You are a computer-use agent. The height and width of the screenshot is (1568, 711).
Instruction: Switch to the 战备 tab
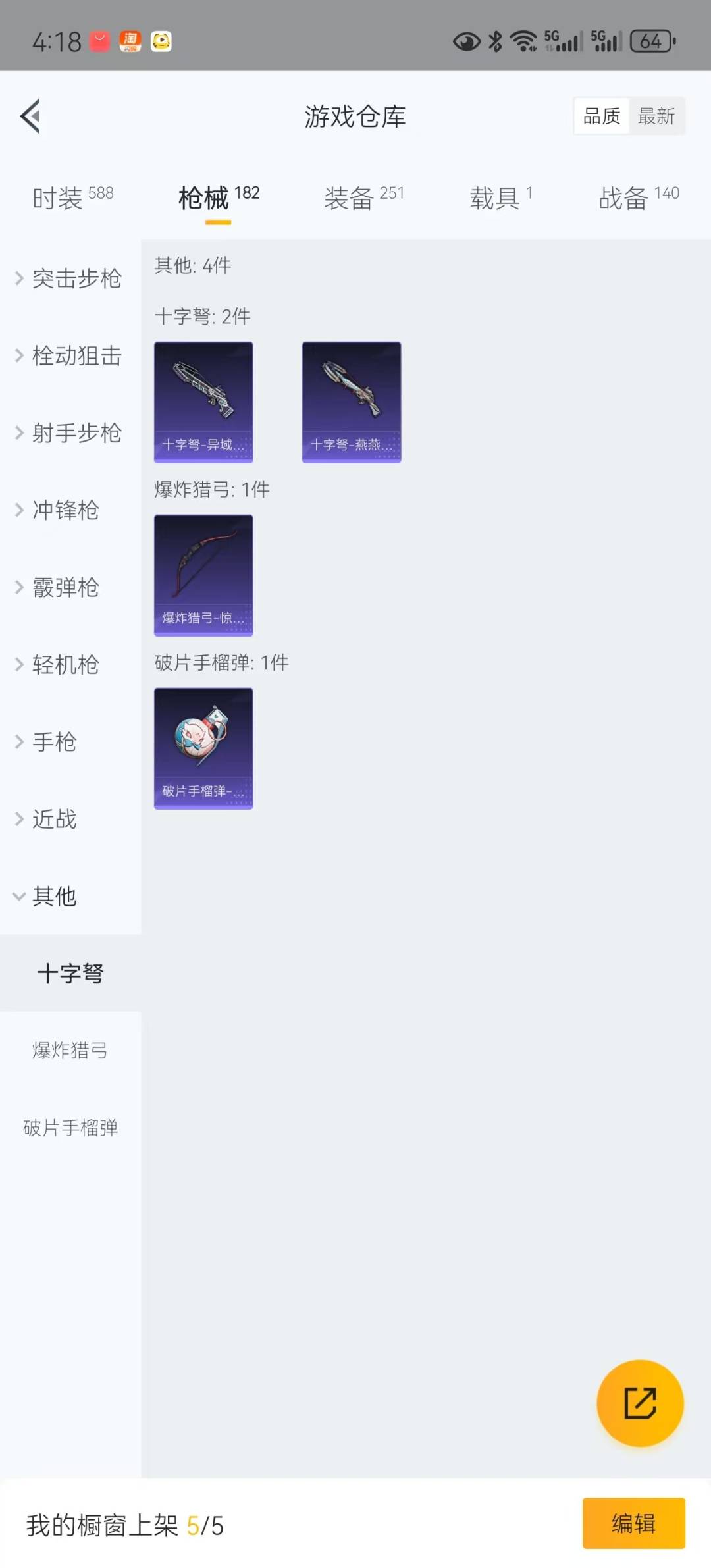(x=638, y=197)
